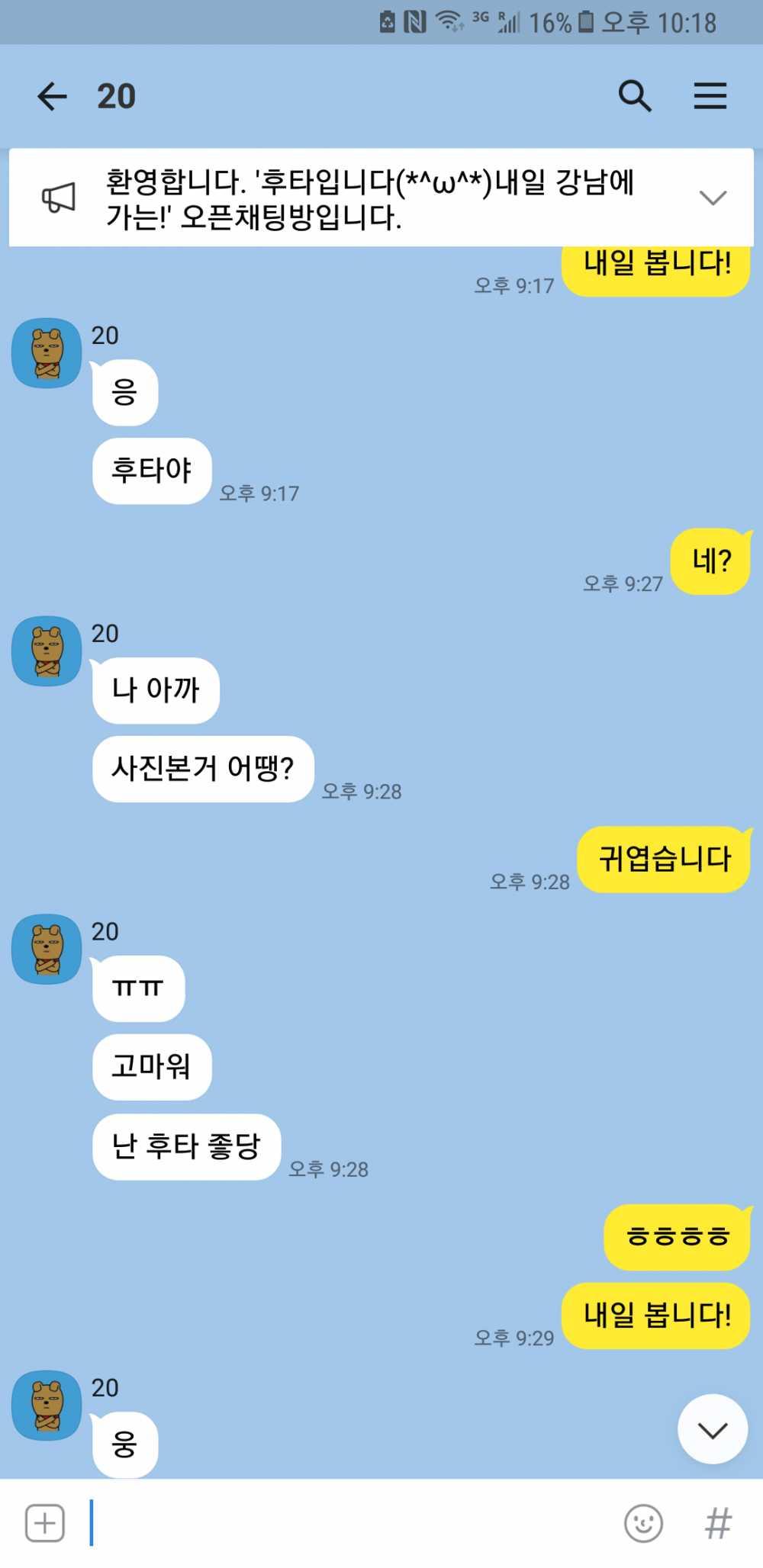Viewport: 763px width, 1568px height.
Task: Search within this chat
Action: click(634, 97)
